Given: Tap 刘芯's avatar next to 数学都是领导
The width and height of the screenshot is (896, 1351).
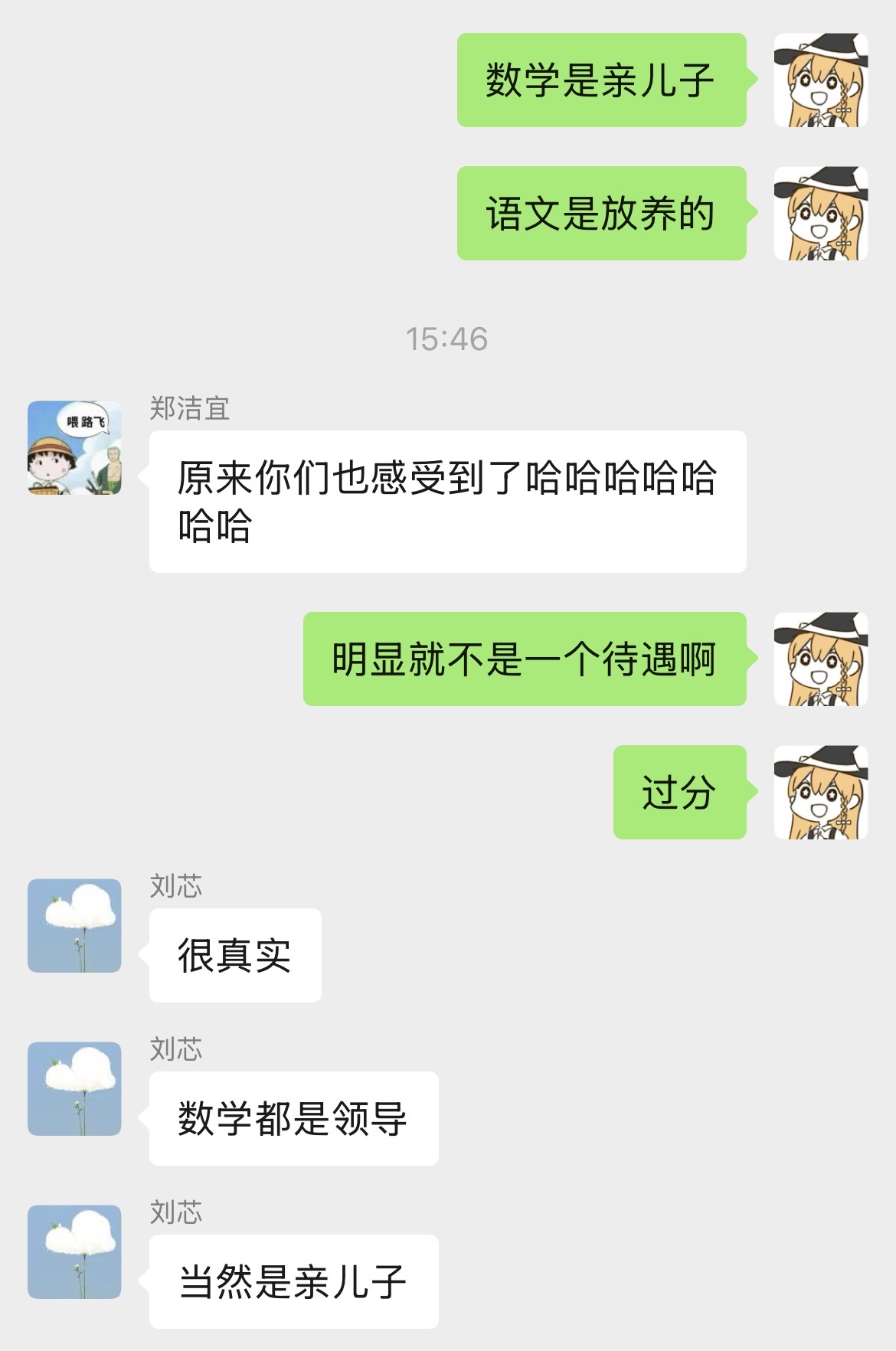Looking at the screenshot, I should point(74,1088).
